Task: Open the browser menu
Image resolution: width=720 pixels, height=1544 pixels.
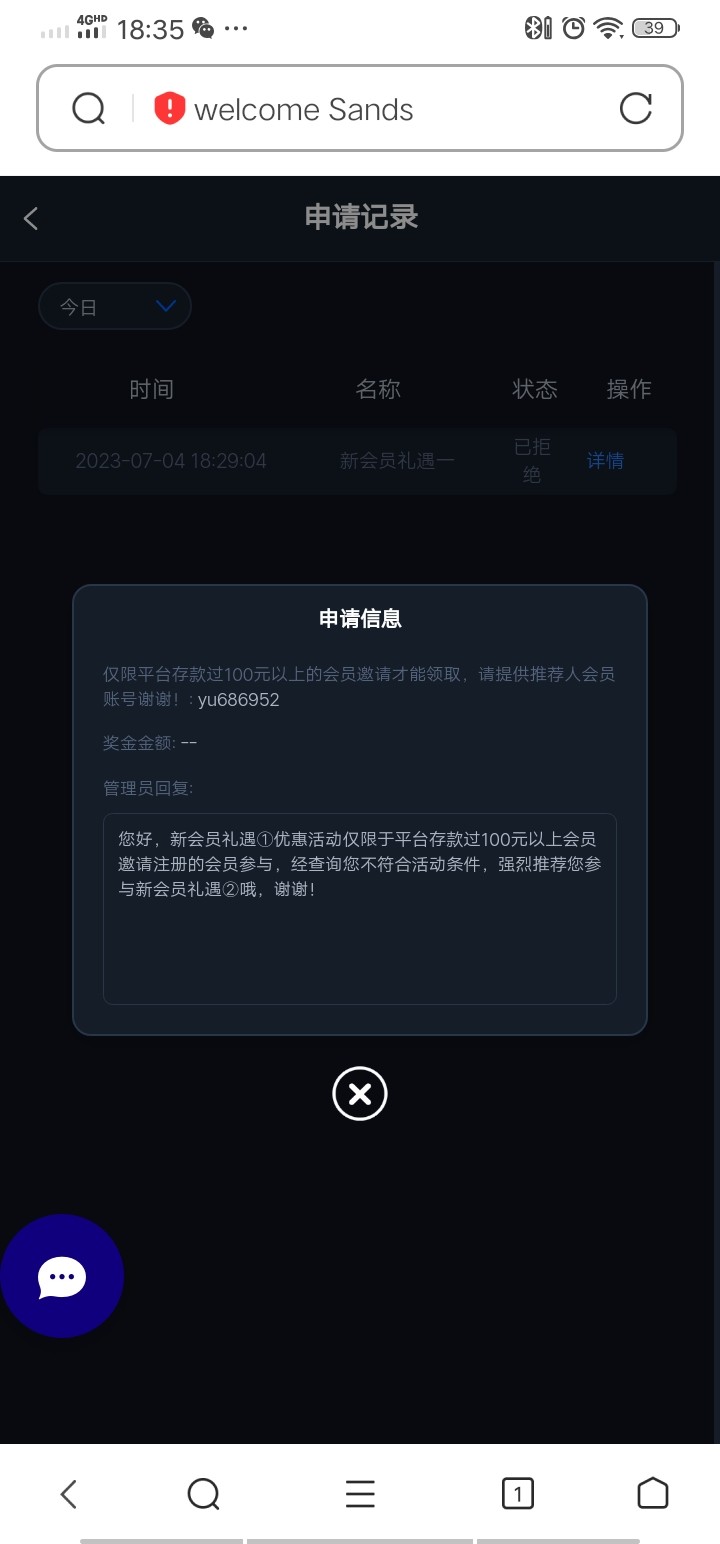Action: tap(360, 1494)
